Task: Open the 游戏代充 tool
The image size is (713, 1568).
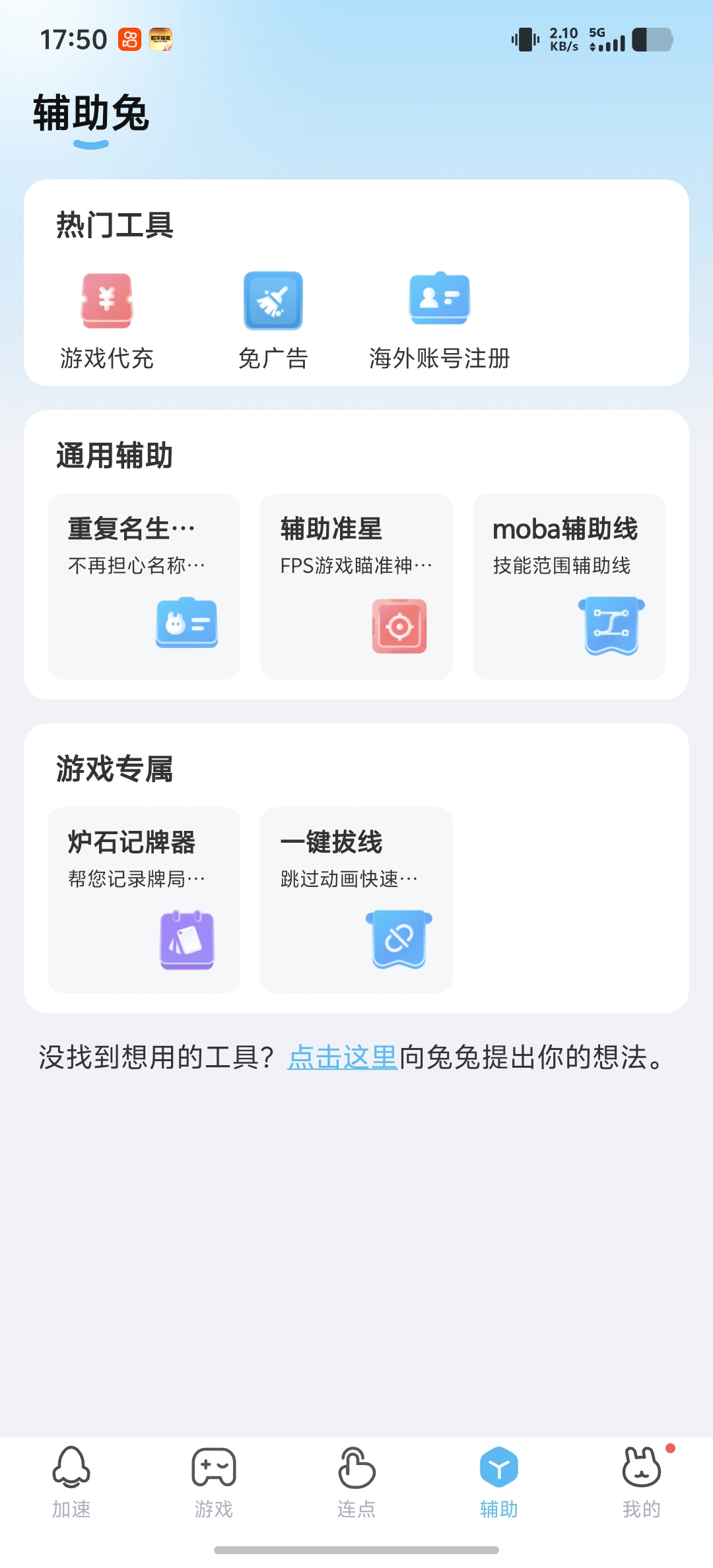Action: tap(107, 321)
